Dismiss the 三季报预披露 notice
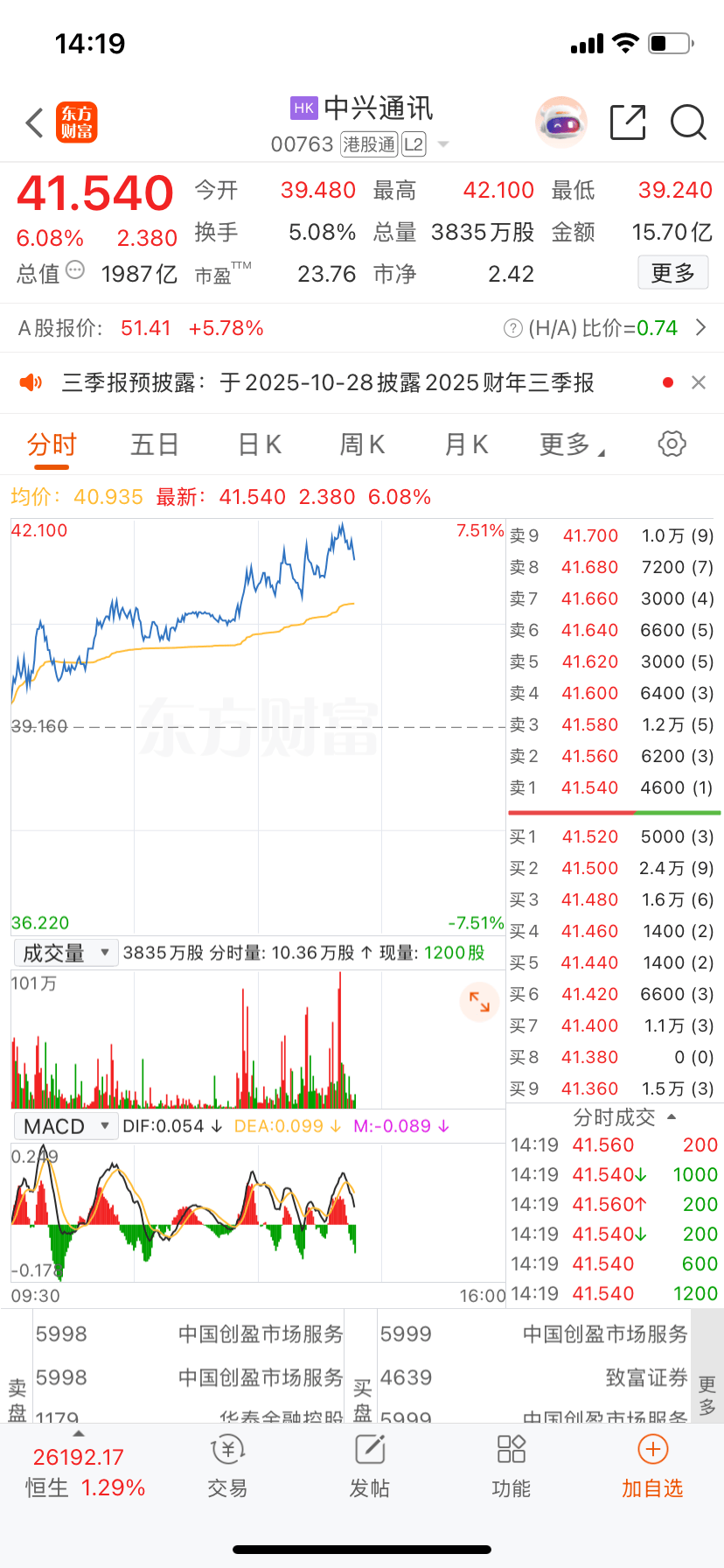 tap(699, 382)
